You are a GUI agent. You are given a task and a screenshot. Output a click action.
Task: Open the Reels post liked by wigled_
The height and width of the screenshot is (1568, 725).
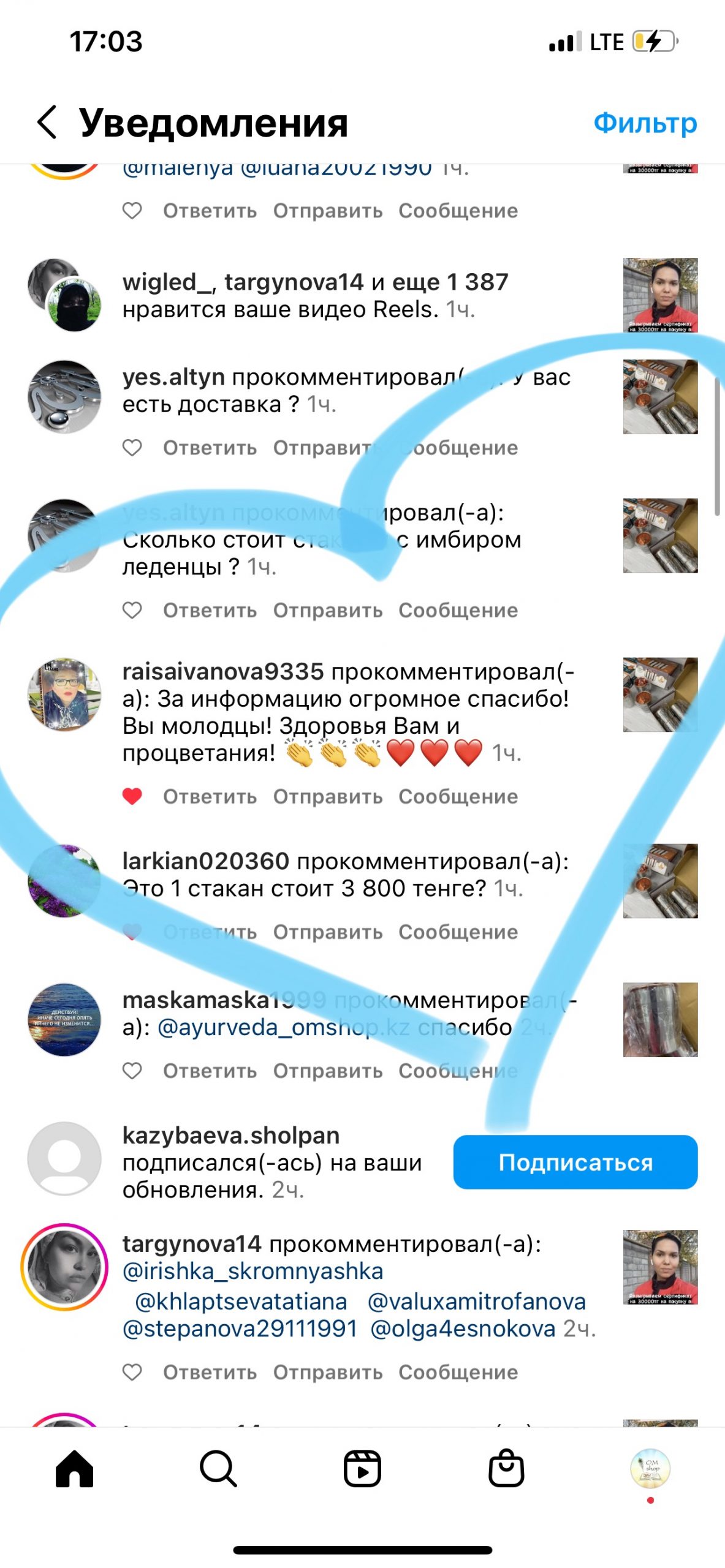660,295
